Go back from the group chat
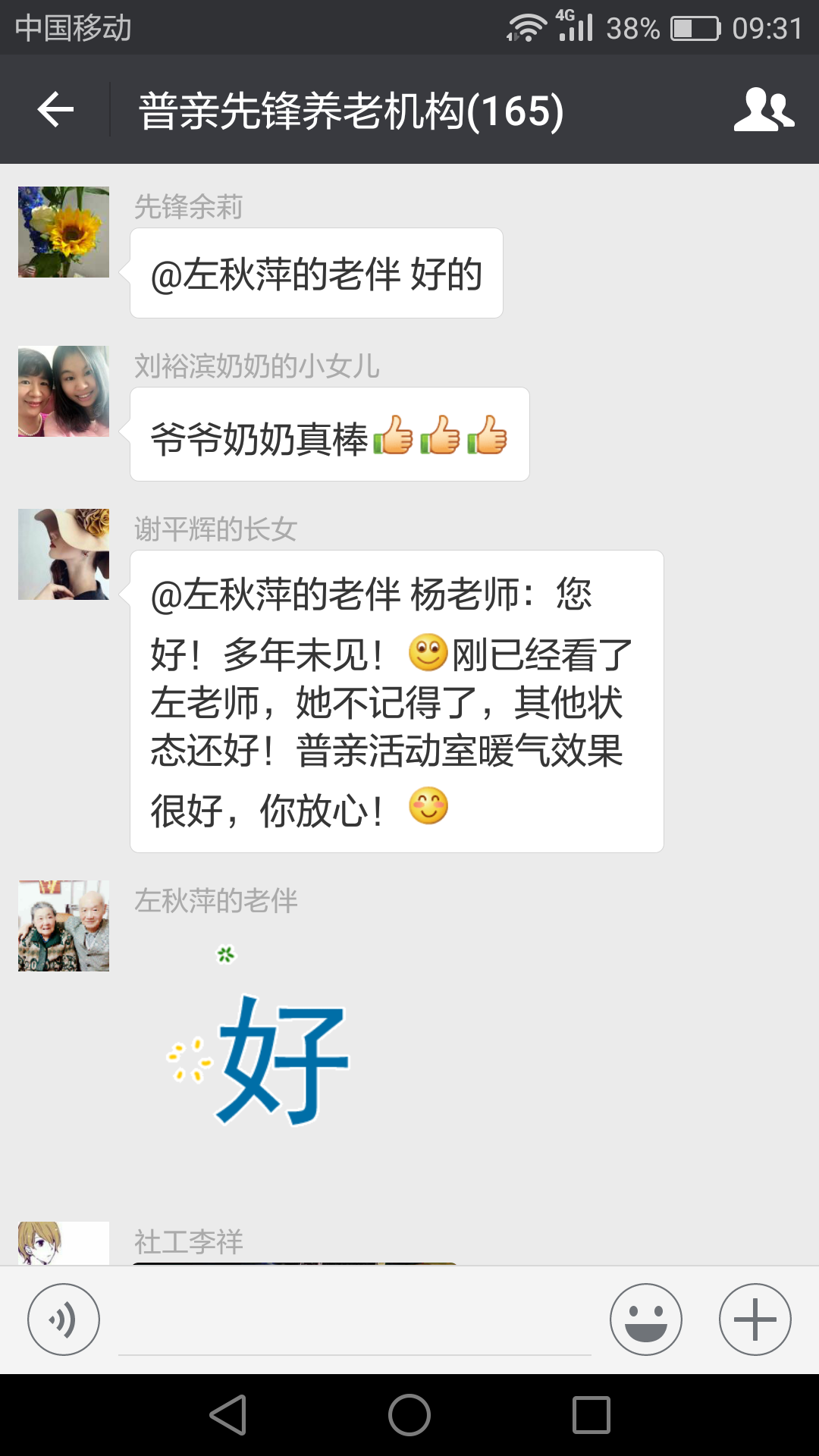Image resolution: width=819 pixels, height=1456 pixels. point(55,110)
